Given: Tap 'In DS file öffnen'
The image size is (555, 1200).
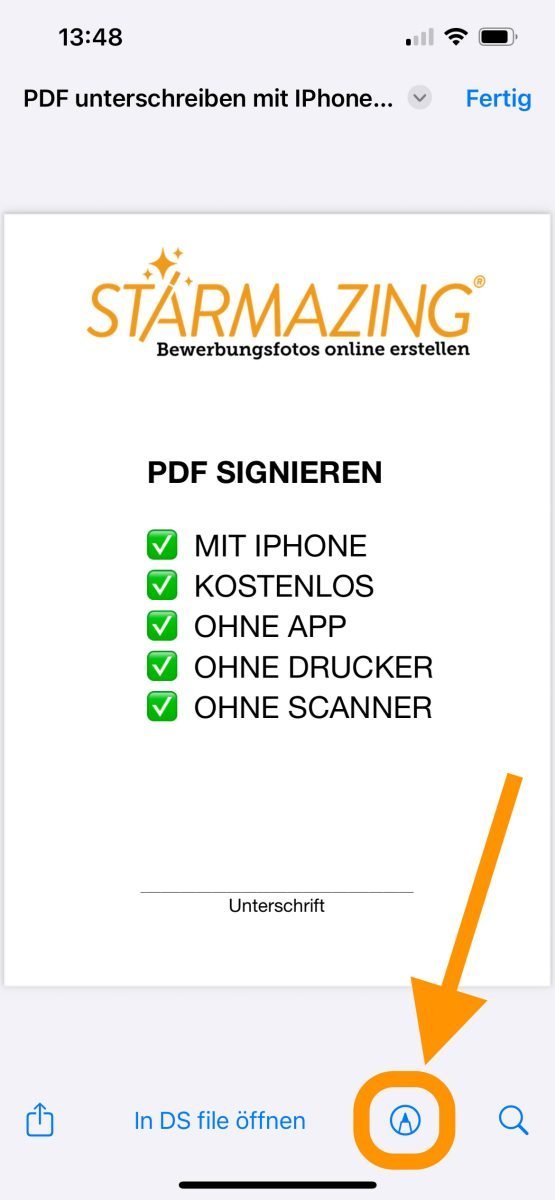Looking at the screenshot, I should (x=220, y=1121).
